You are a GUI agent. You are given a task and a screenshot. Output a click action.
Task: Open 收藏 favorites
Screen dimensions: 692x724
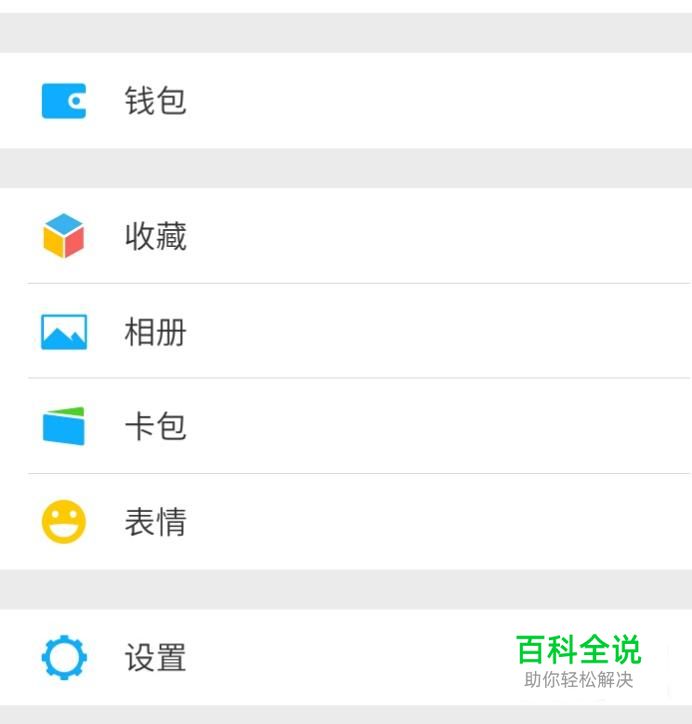[155, 237]
